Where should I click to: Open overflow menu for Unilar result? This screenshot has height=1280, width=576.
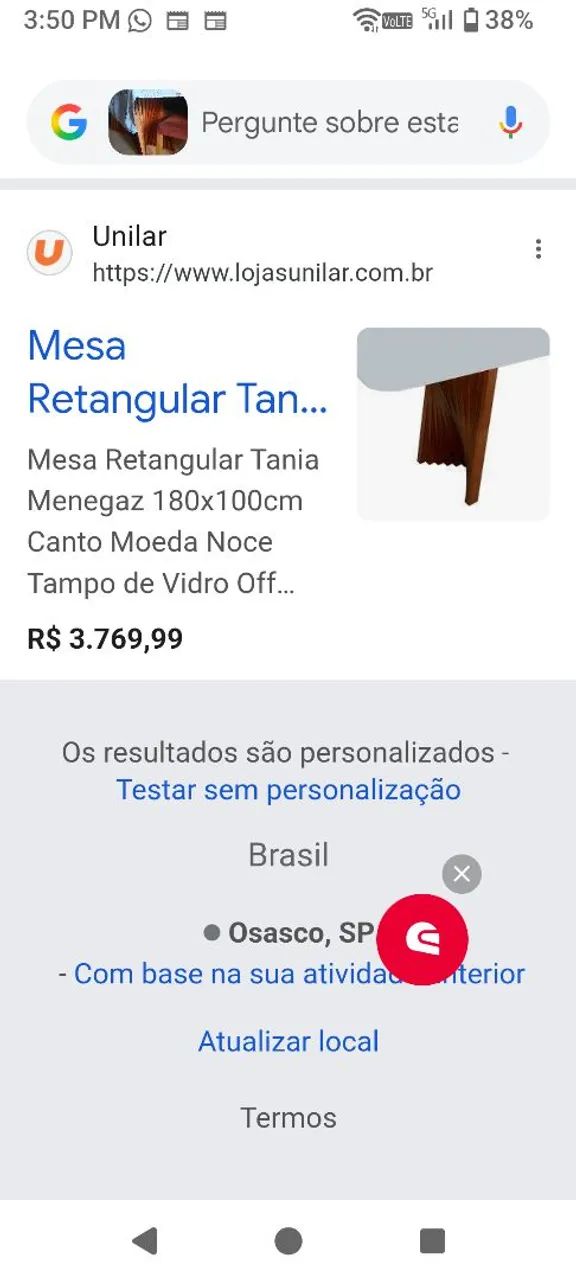click(x=538, y=250)
